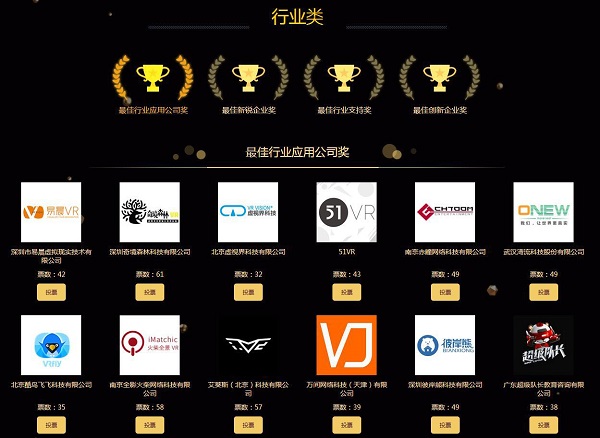Image resolution: width=600 pixels, height=438 pixels.
Task: Vote for 深圳市境森林科技有限公司
Action: 149,292
